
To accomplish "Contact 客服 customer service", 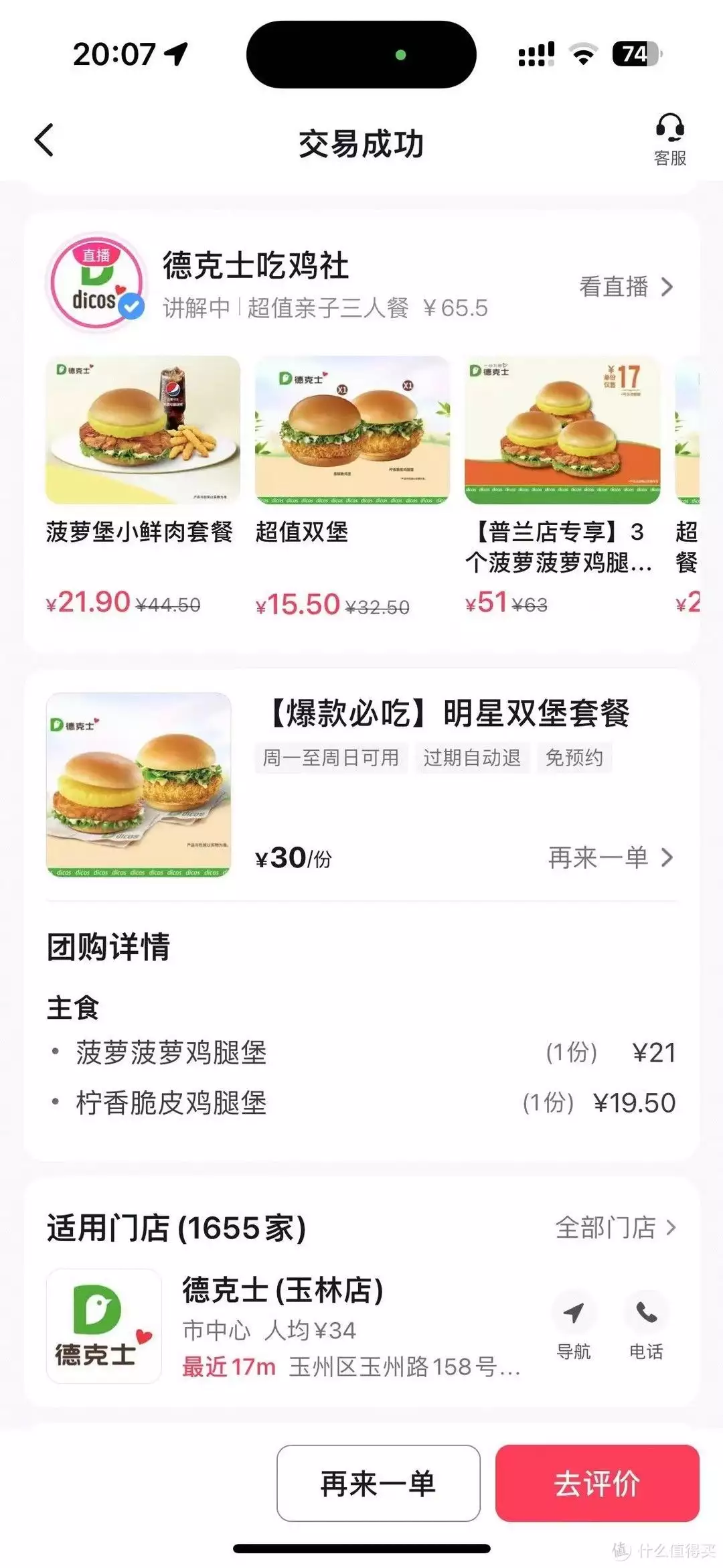I will (x=669, y=139).
